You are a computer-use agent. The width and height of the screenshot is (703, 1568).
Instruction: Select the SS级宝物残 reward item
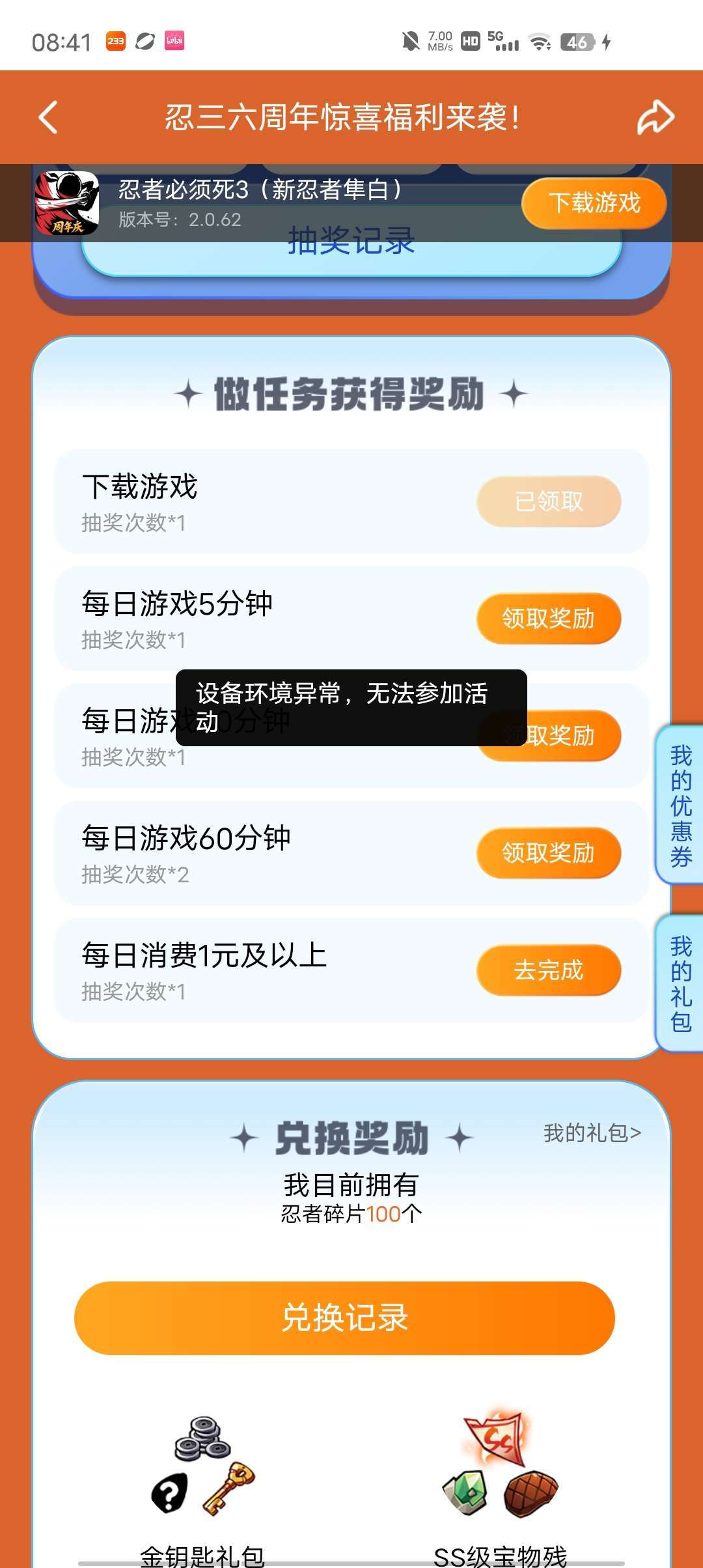[x=500, y=1491]
